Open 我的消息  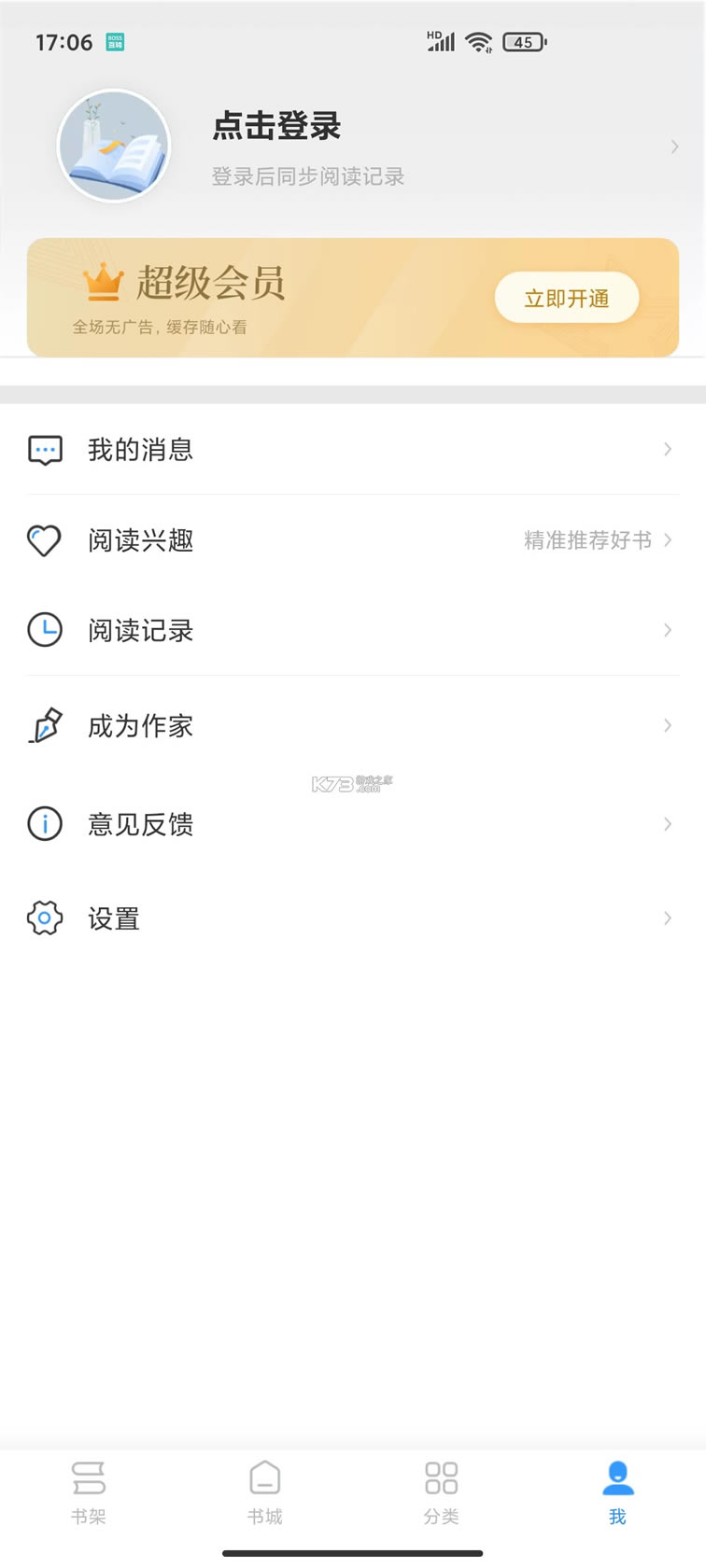click(x=353, y=450)
